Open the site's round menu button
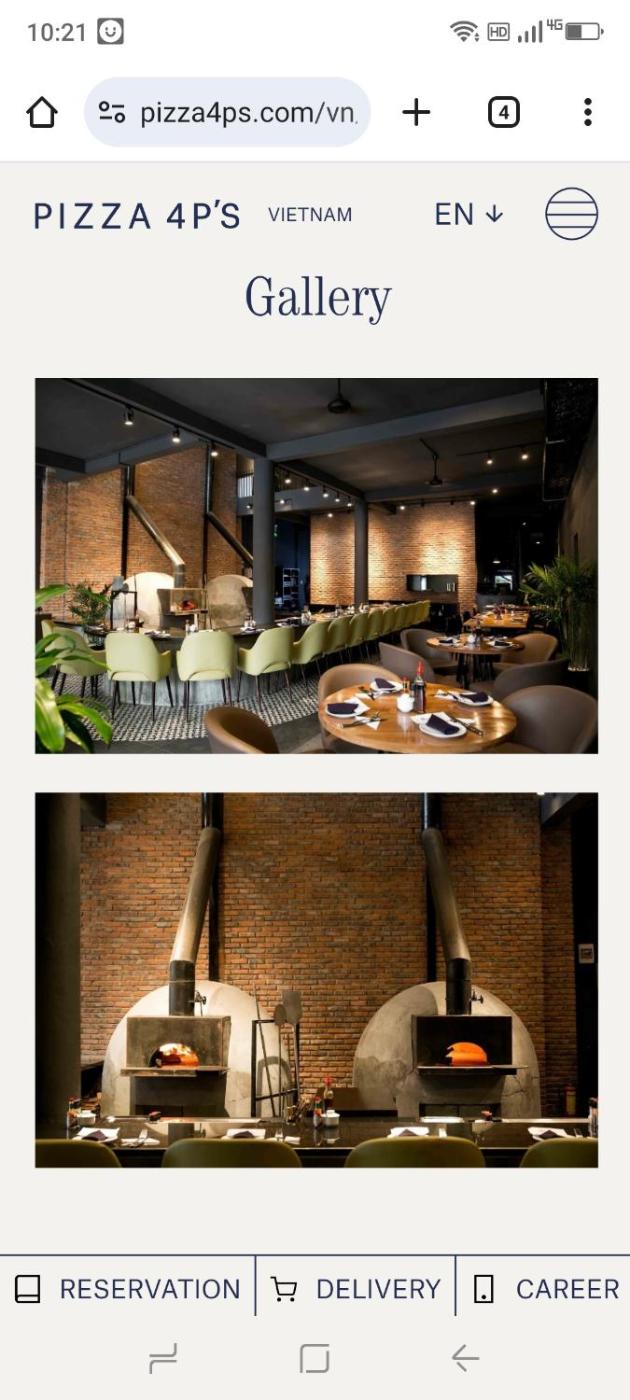Viewport: 630px width, 1400px height. click(x=571, y=214)
